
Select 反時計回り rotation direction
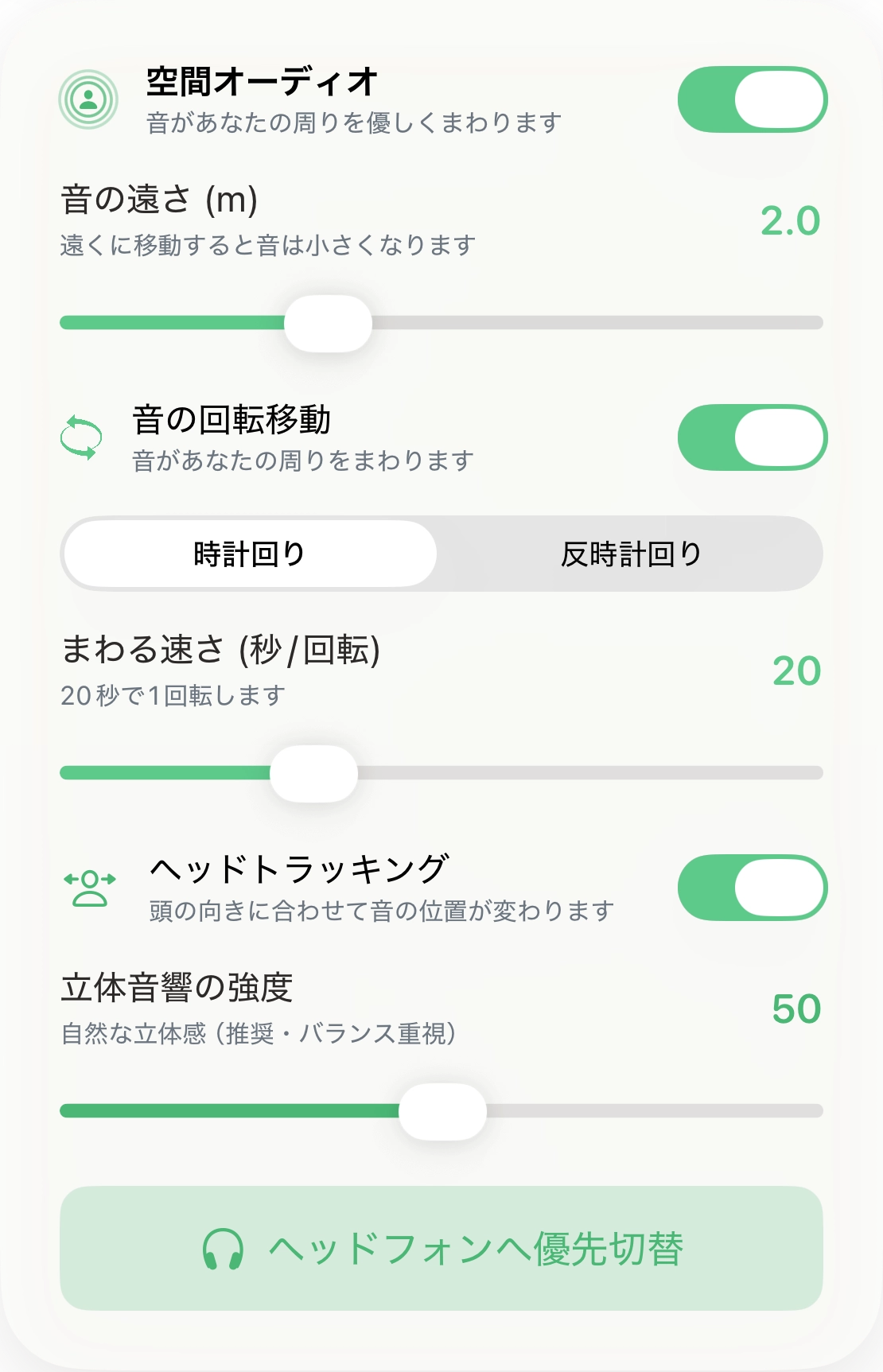tap(629, 554)
